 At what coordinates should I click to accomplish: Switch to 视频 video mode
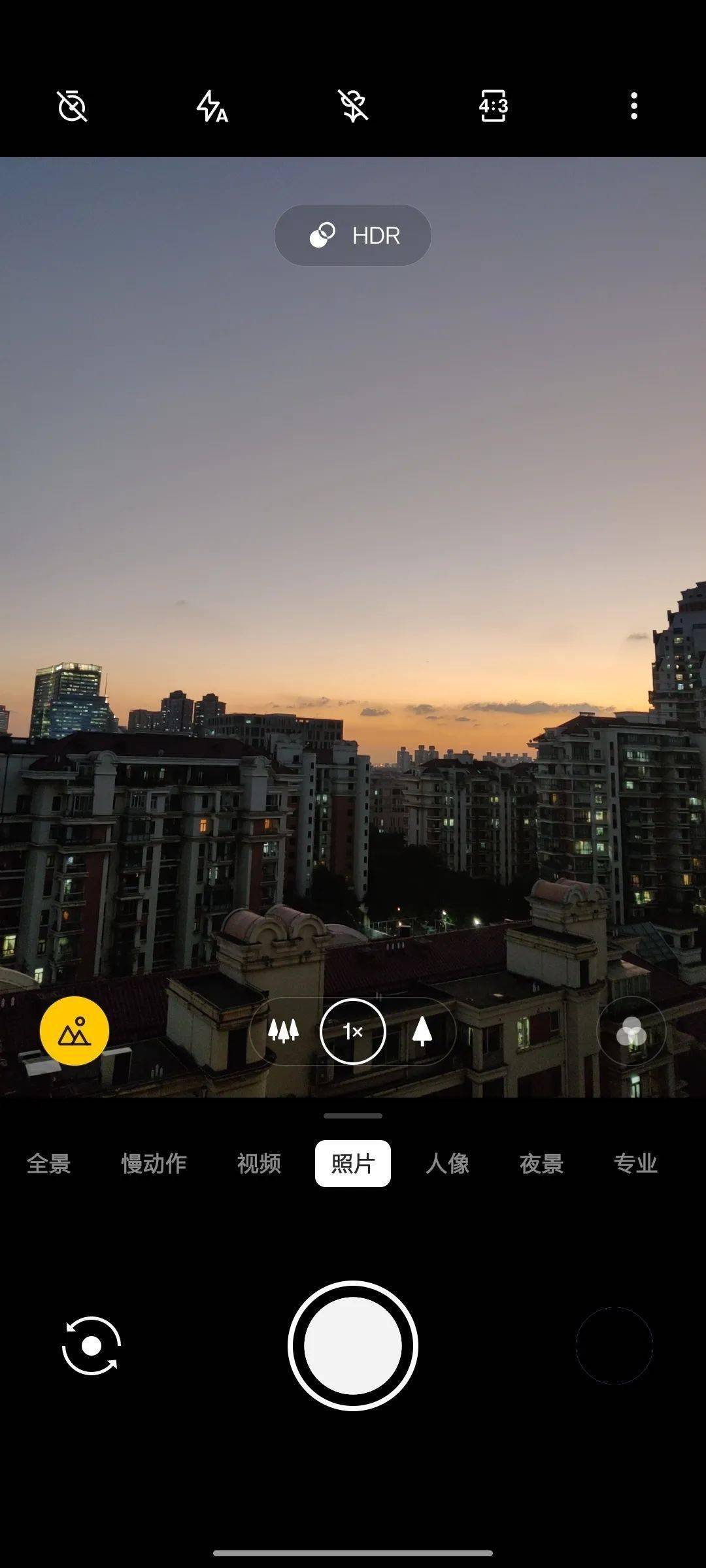coord(259,1164)
